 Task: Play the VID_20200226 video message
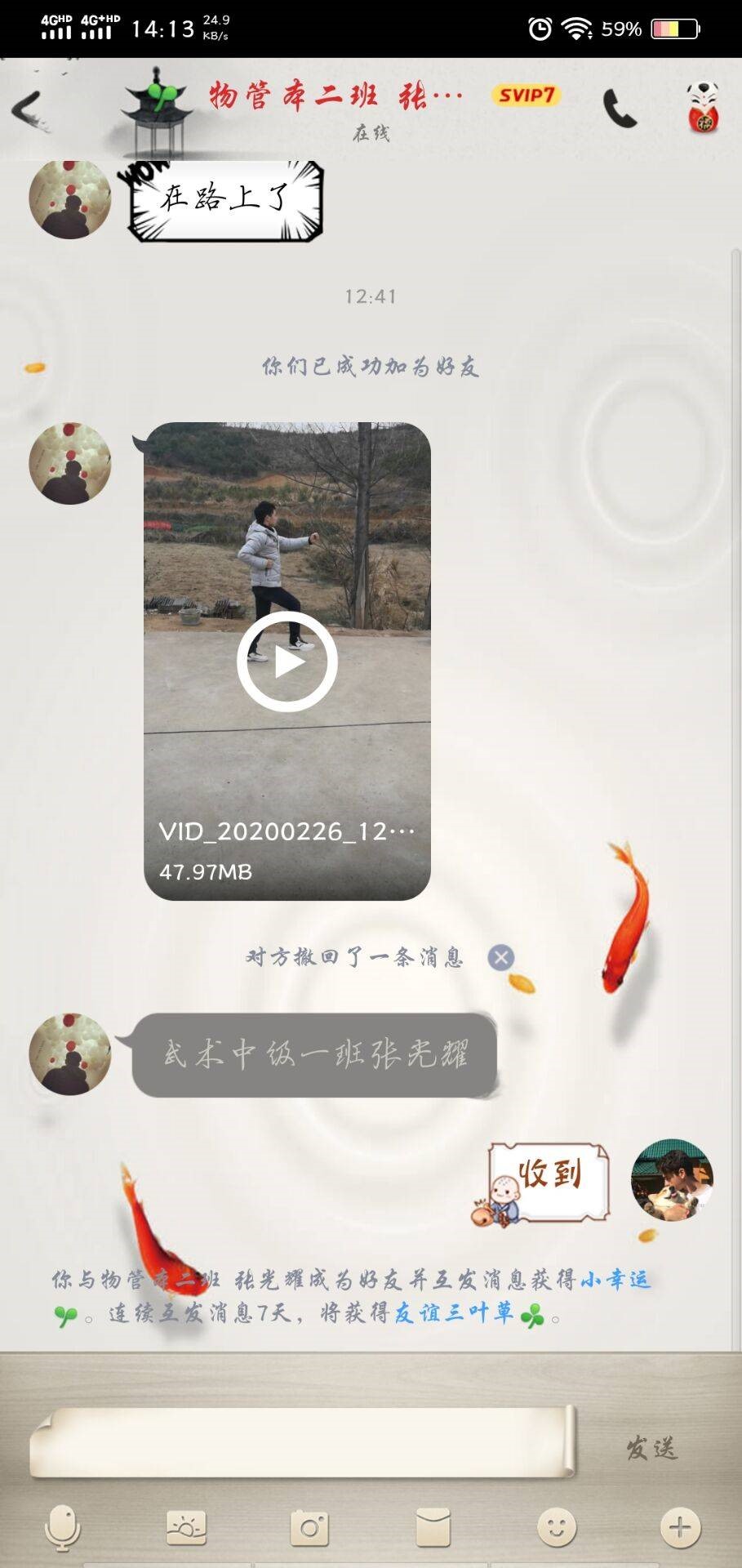coord(287,661)
